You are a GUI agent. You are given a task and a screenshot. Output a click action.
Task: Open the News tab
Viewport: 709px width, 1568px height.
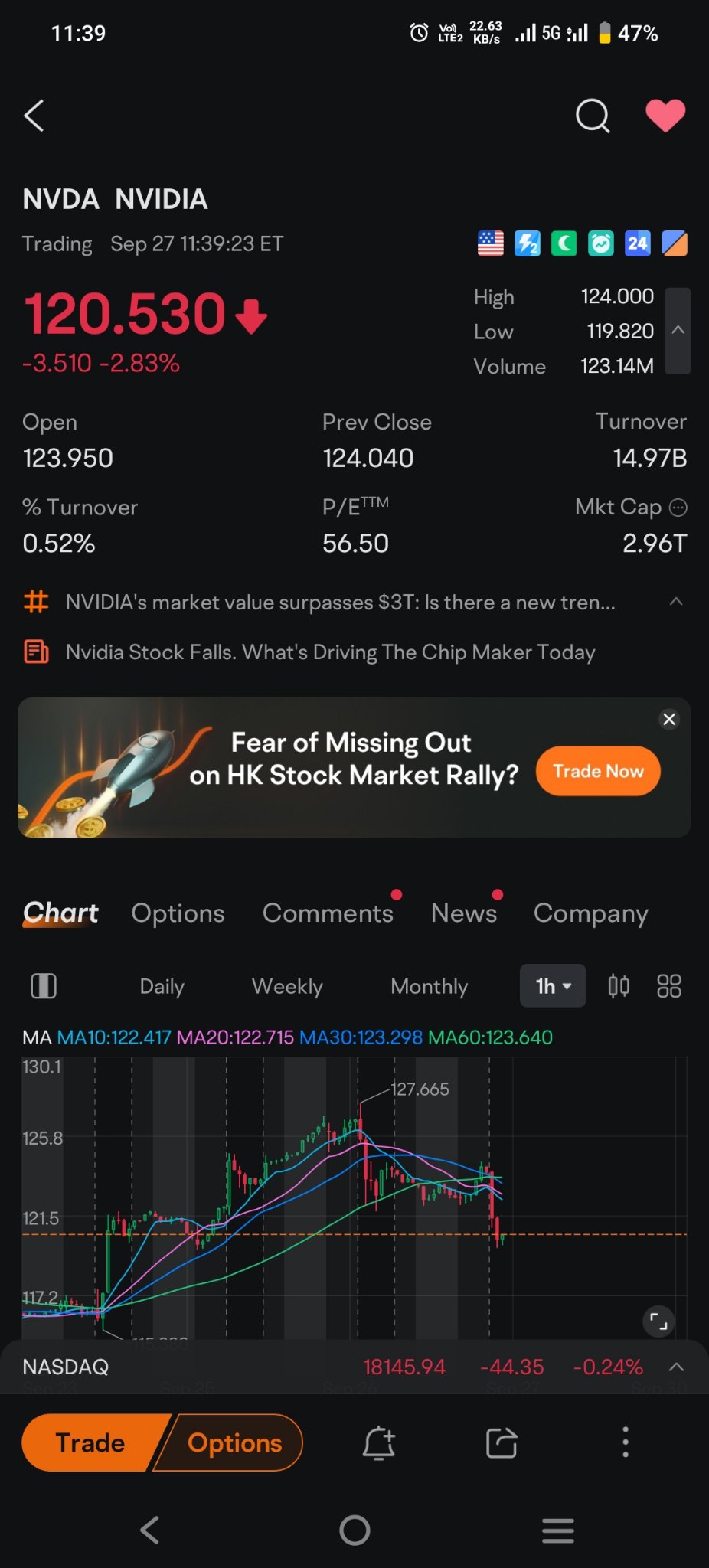463,913
